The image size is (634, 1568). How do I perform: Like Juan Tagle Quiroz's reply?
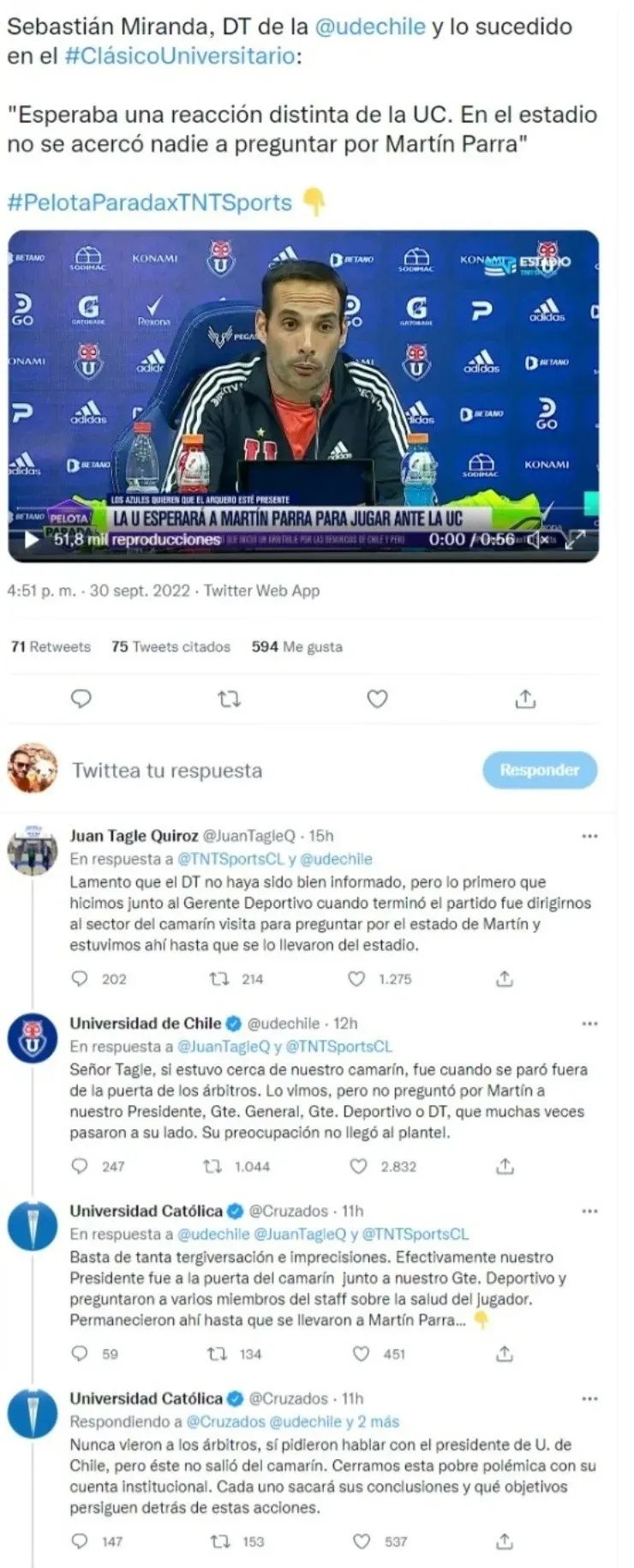(x=356, y=979)
